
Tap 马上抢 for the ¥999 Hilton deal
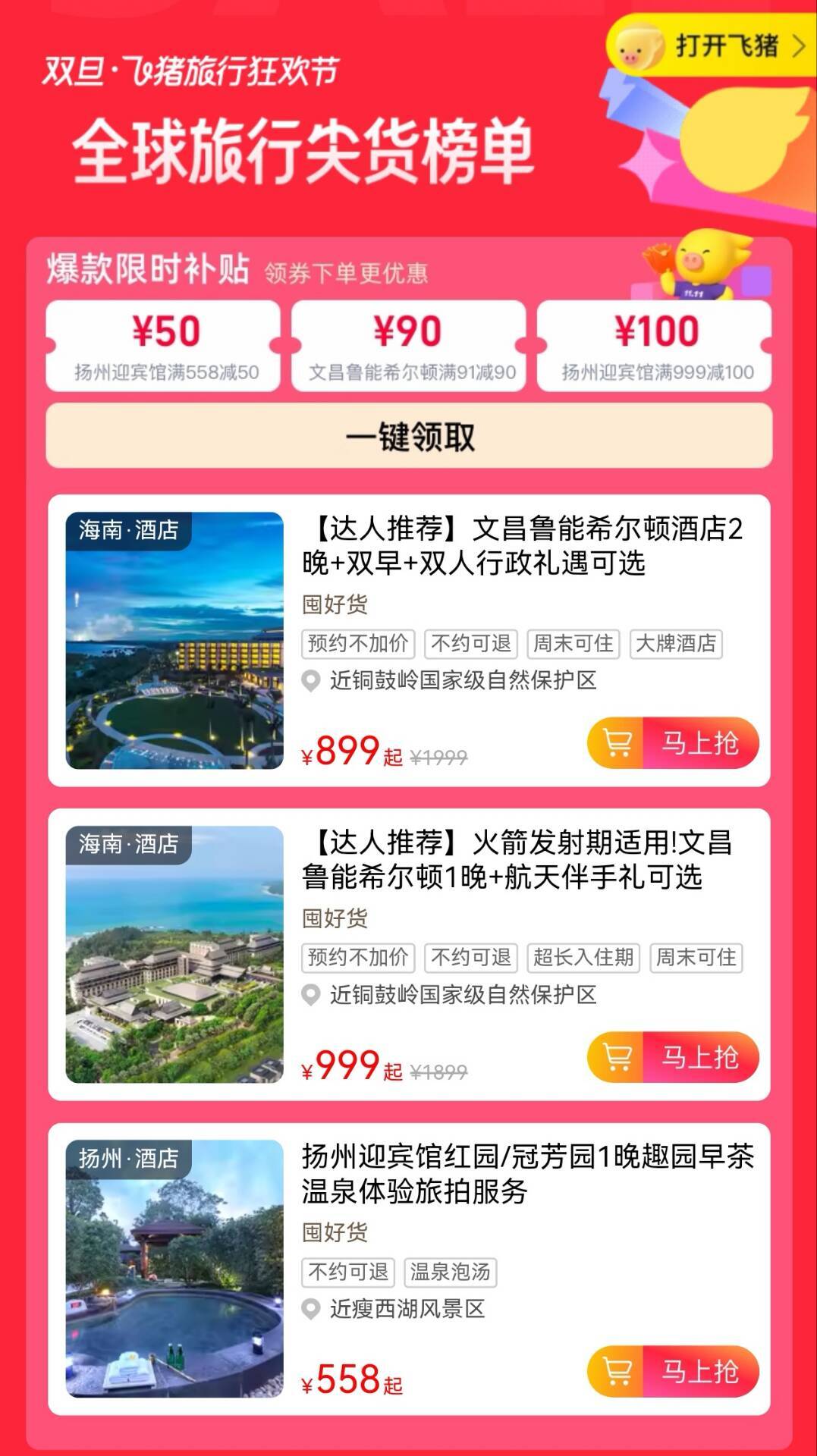pos(673,1057)
